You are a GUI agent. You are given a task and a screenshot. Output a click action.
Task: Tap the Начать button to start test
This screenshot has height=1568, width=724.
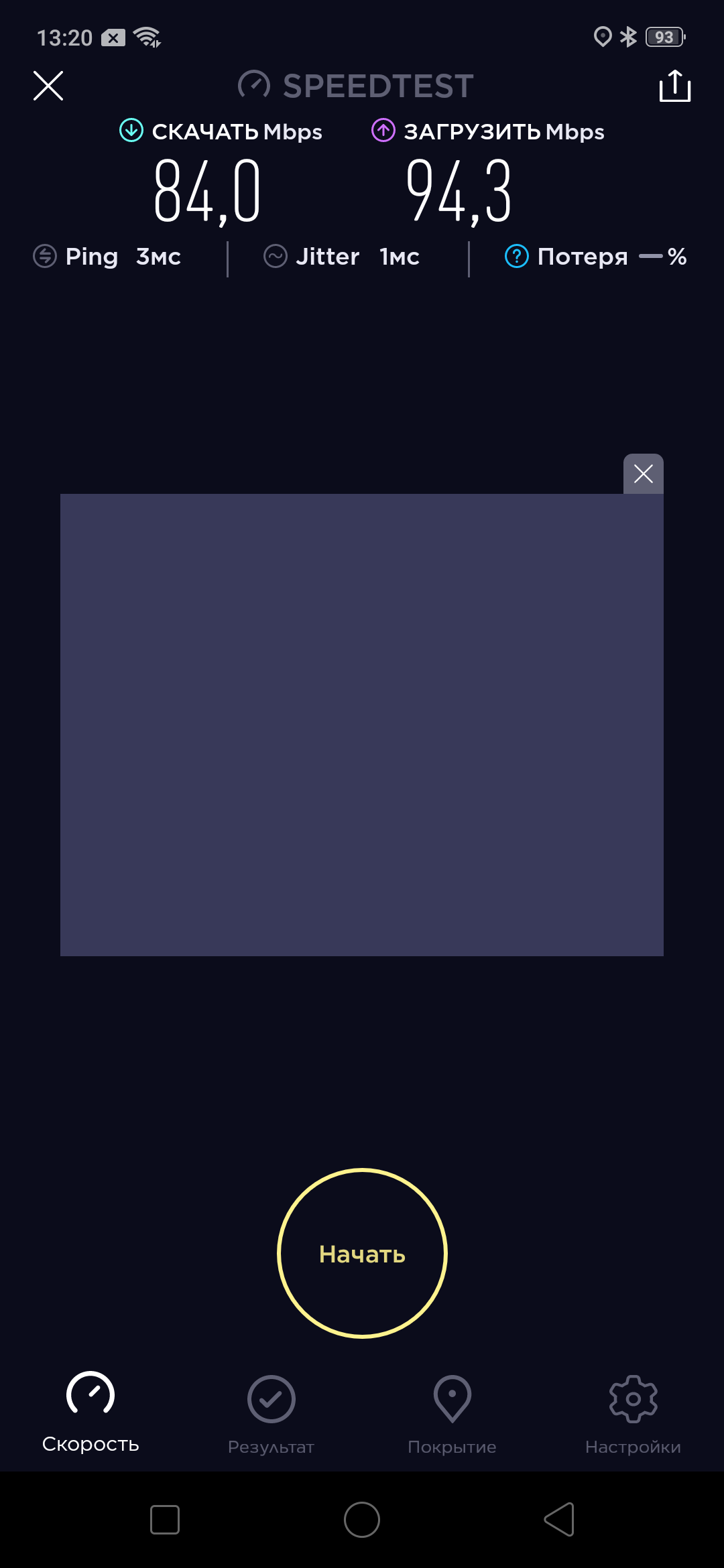pyautogui.click(x=362, y=1253)
